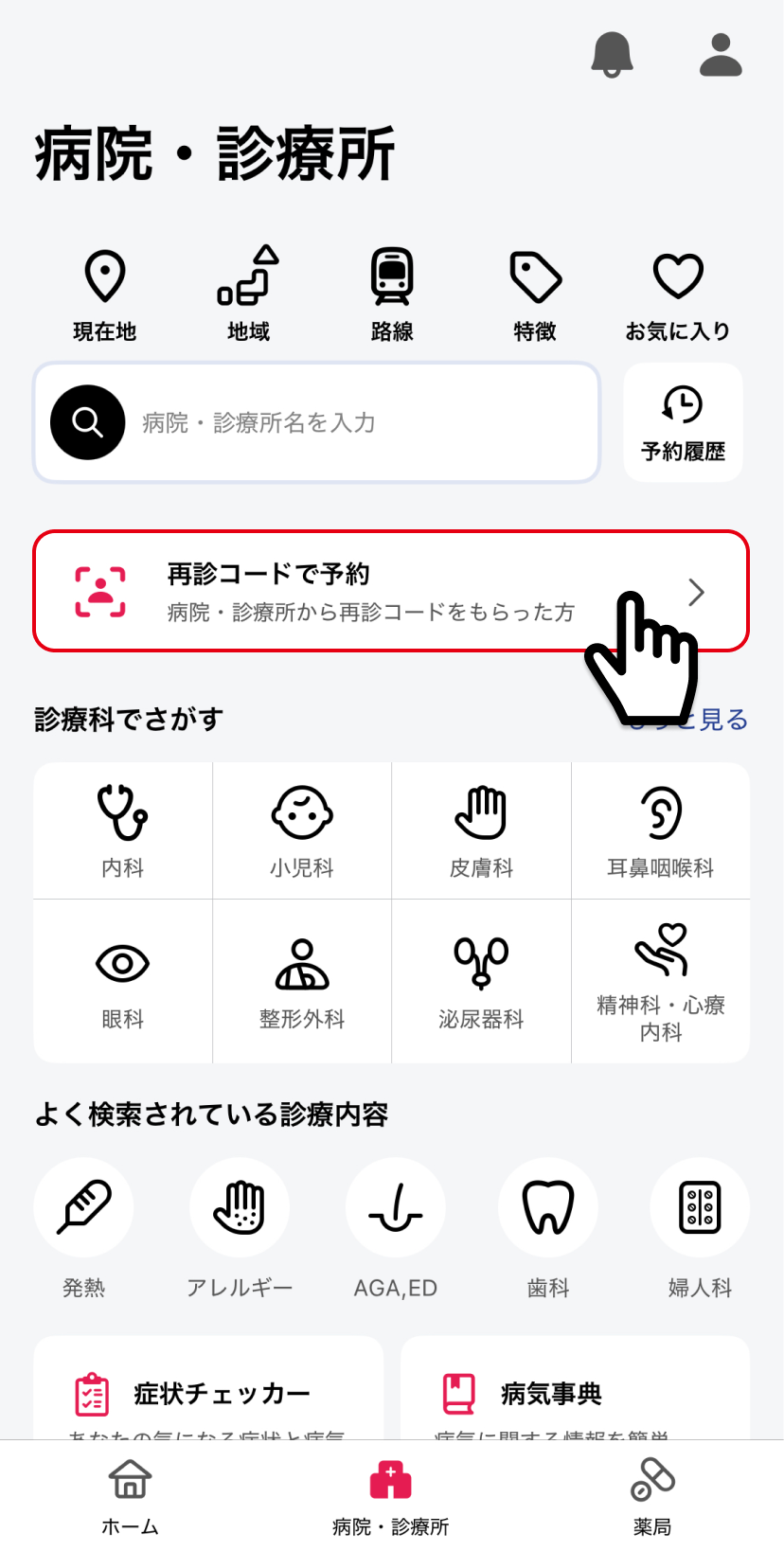This screenshot has width=784, height=1551.
Task: Pick 発熱 from popular searches
Action: click(x=83, y=1229)
